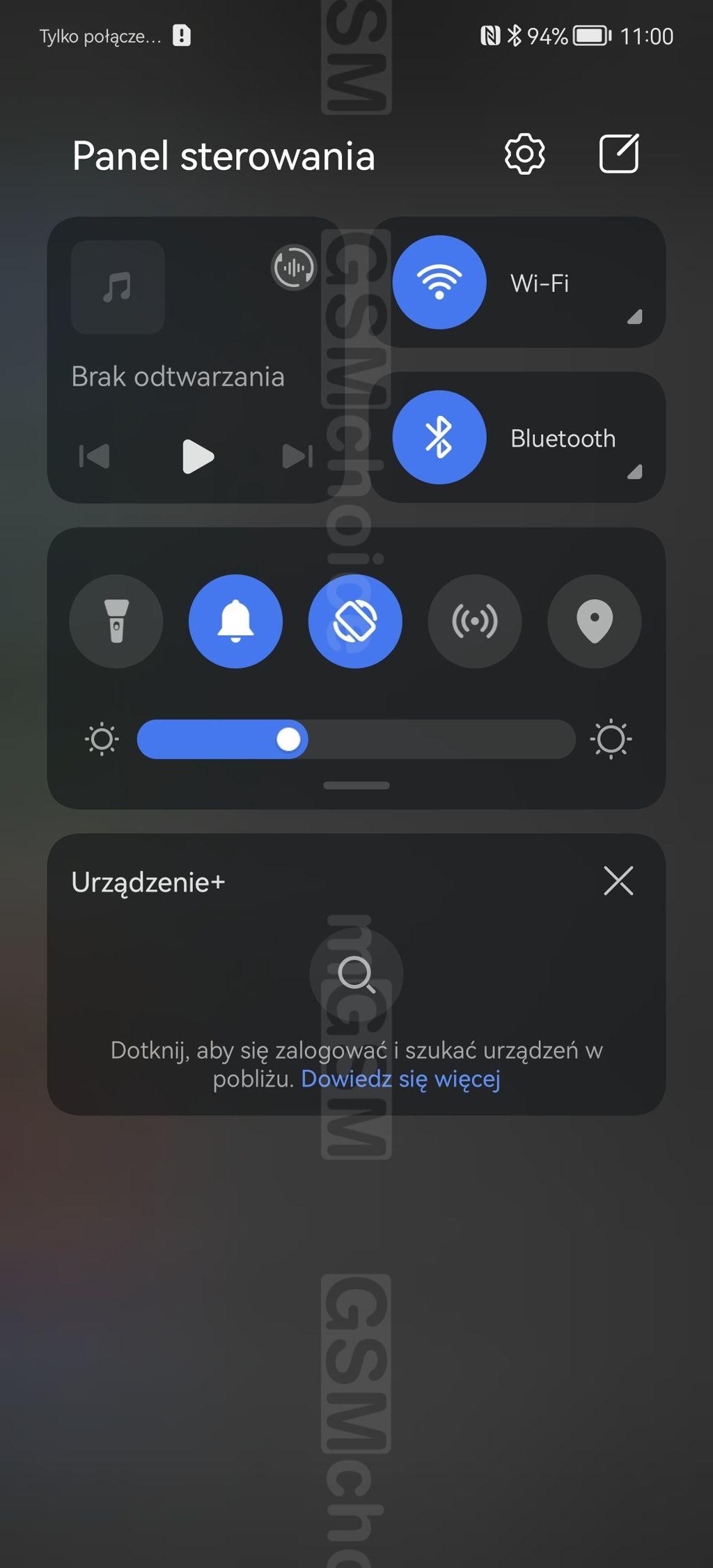Expand Wi-Fi network options
Image resolution: width=713 pixels, height=1568 pixels.
633,318
